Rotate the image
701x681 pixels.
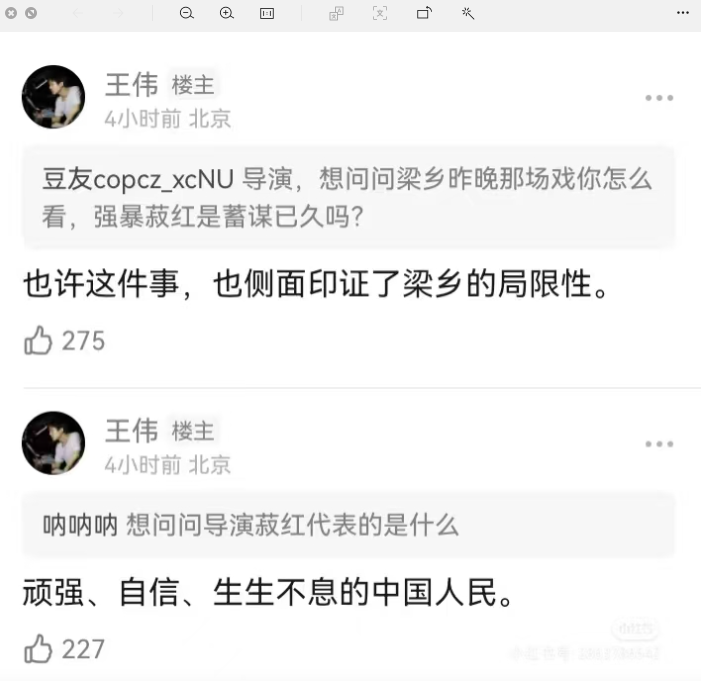coord(424,13)
